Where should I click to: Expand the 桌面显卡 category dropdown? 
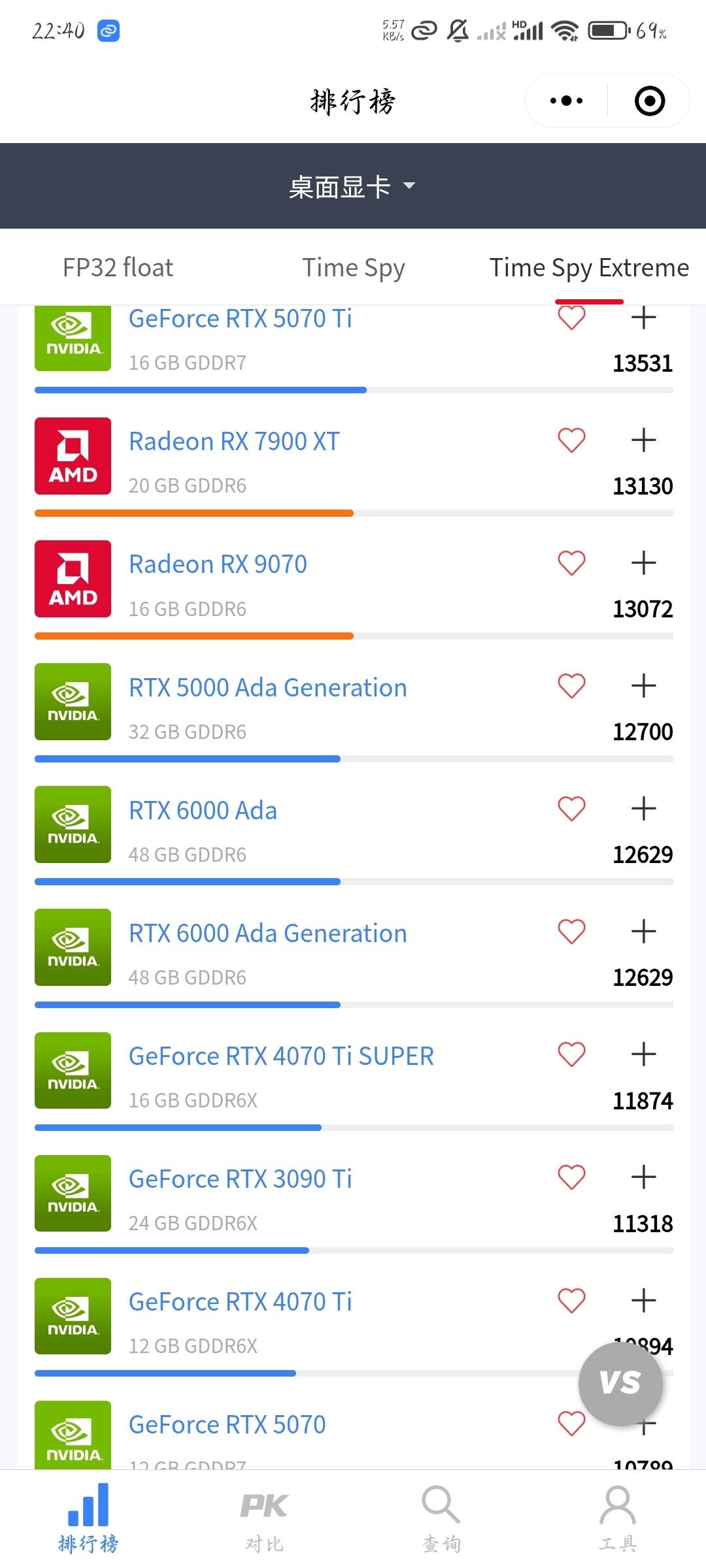click(352, 187)
